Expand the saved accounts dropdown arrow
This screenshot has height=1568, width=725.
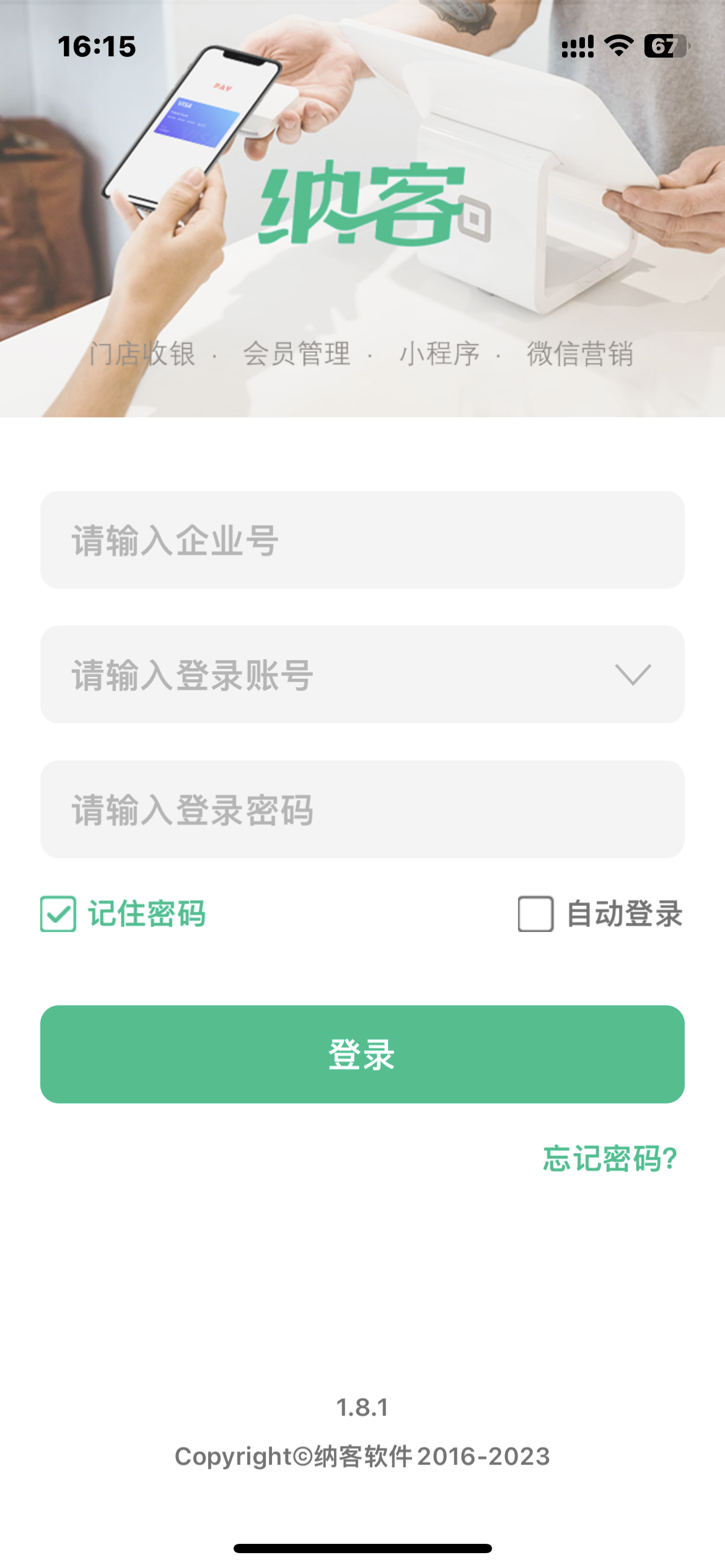[x=633, y=674]
